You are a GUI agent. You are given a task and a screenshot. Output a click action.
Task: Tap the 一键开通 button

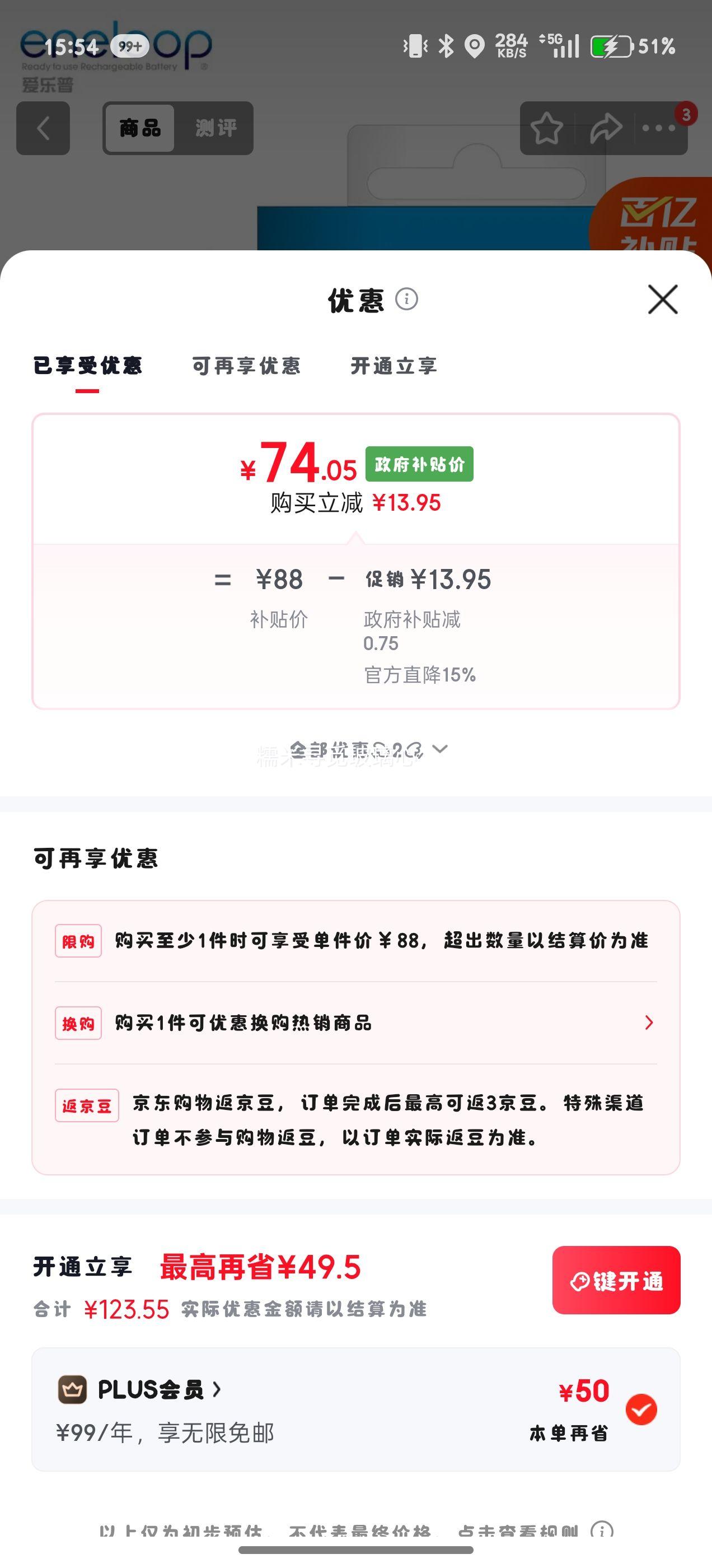616,1280
